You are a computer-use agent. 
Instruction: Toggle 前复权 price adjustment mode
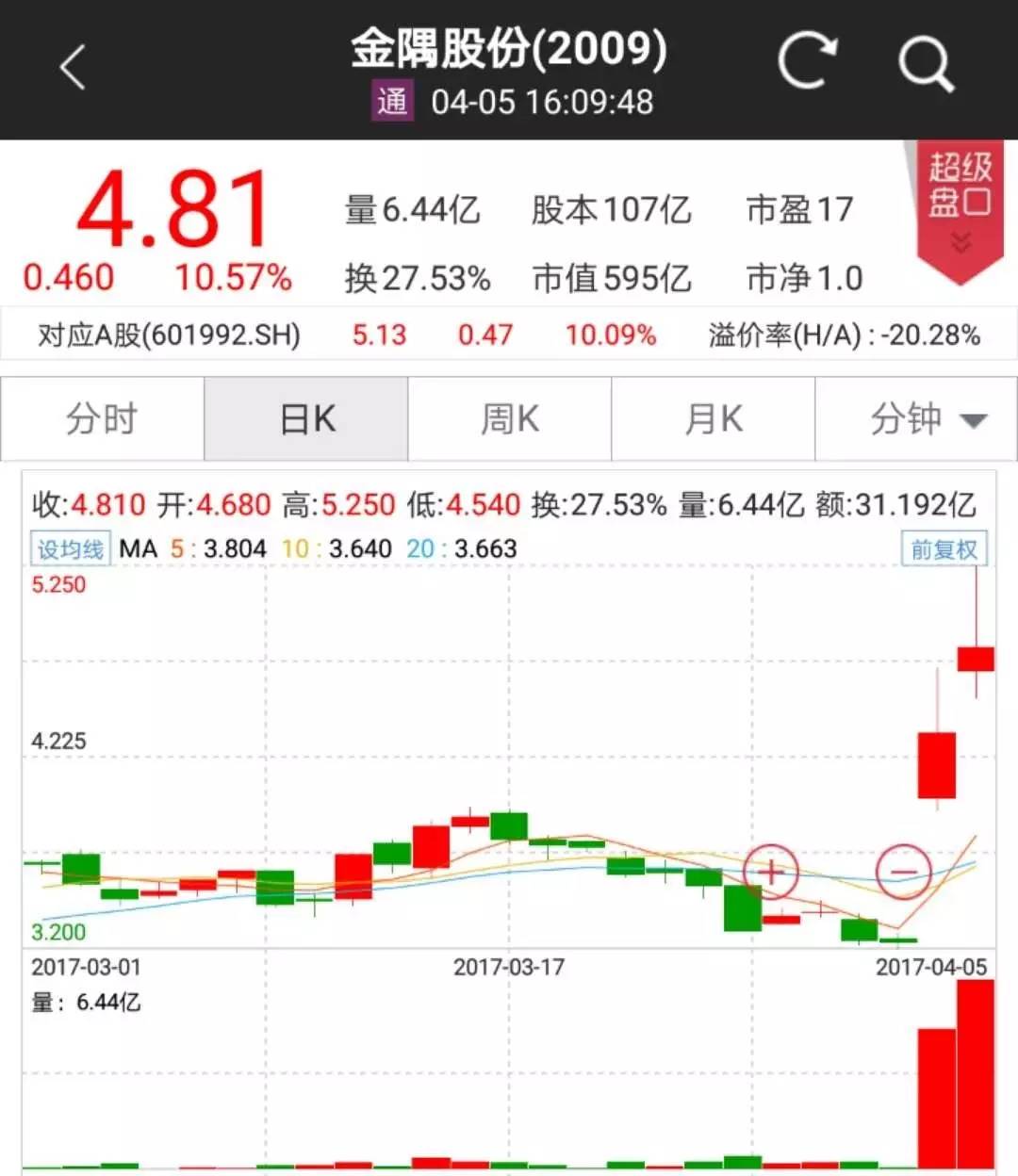coord(943,547)
